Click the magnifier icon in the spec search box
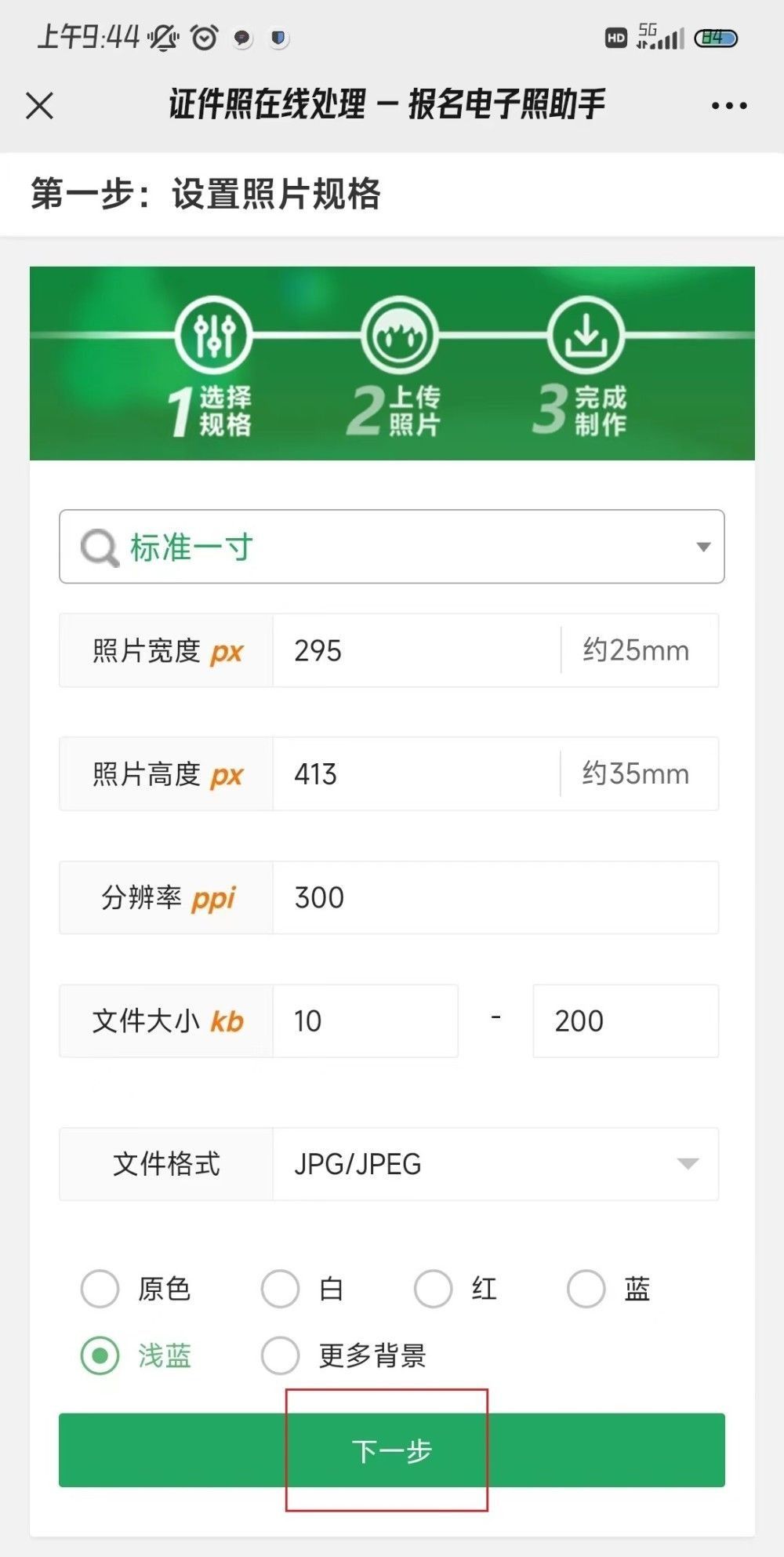The width and height of the screenshot is (784, 1557). click(x=96, y=547)
